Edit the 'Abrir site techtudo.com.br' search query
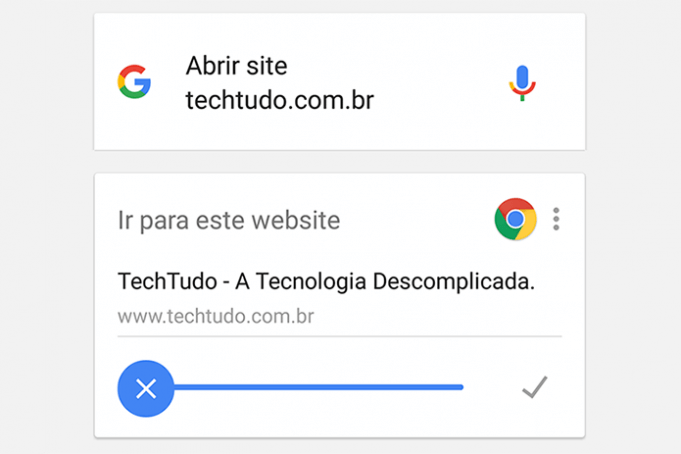 coord(280,83)
